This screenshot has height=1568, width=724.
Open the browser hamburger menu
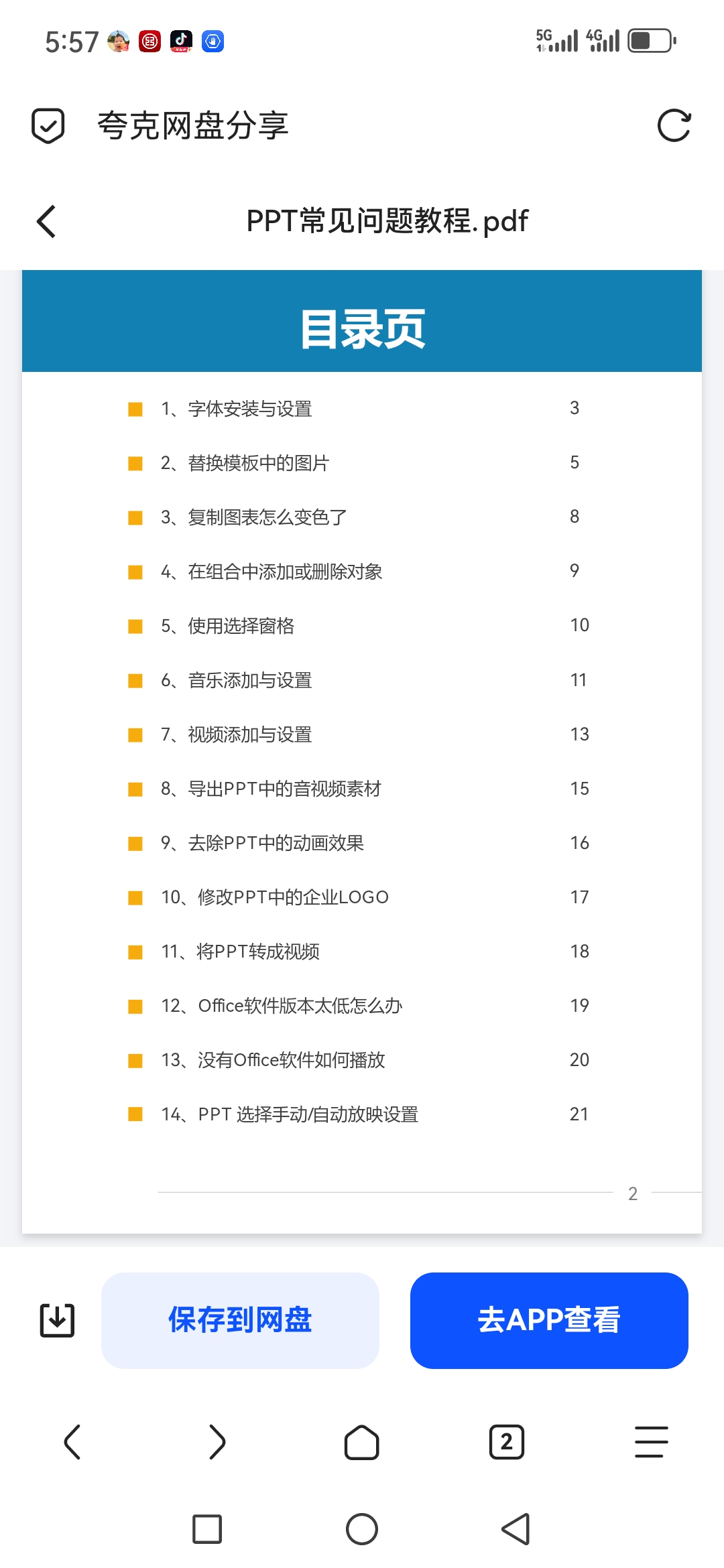click(x=652, y=1441)
